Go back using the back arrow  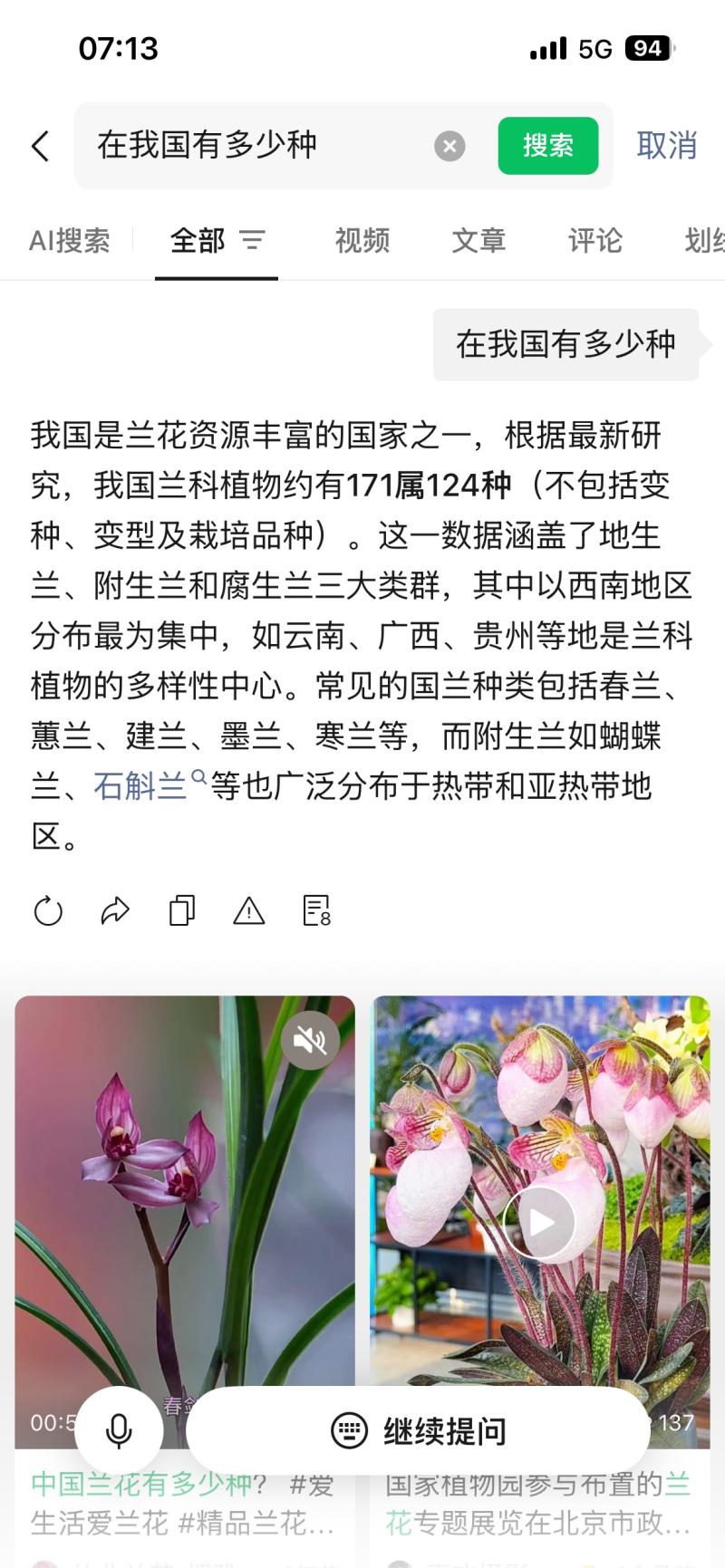click(41, 146)
